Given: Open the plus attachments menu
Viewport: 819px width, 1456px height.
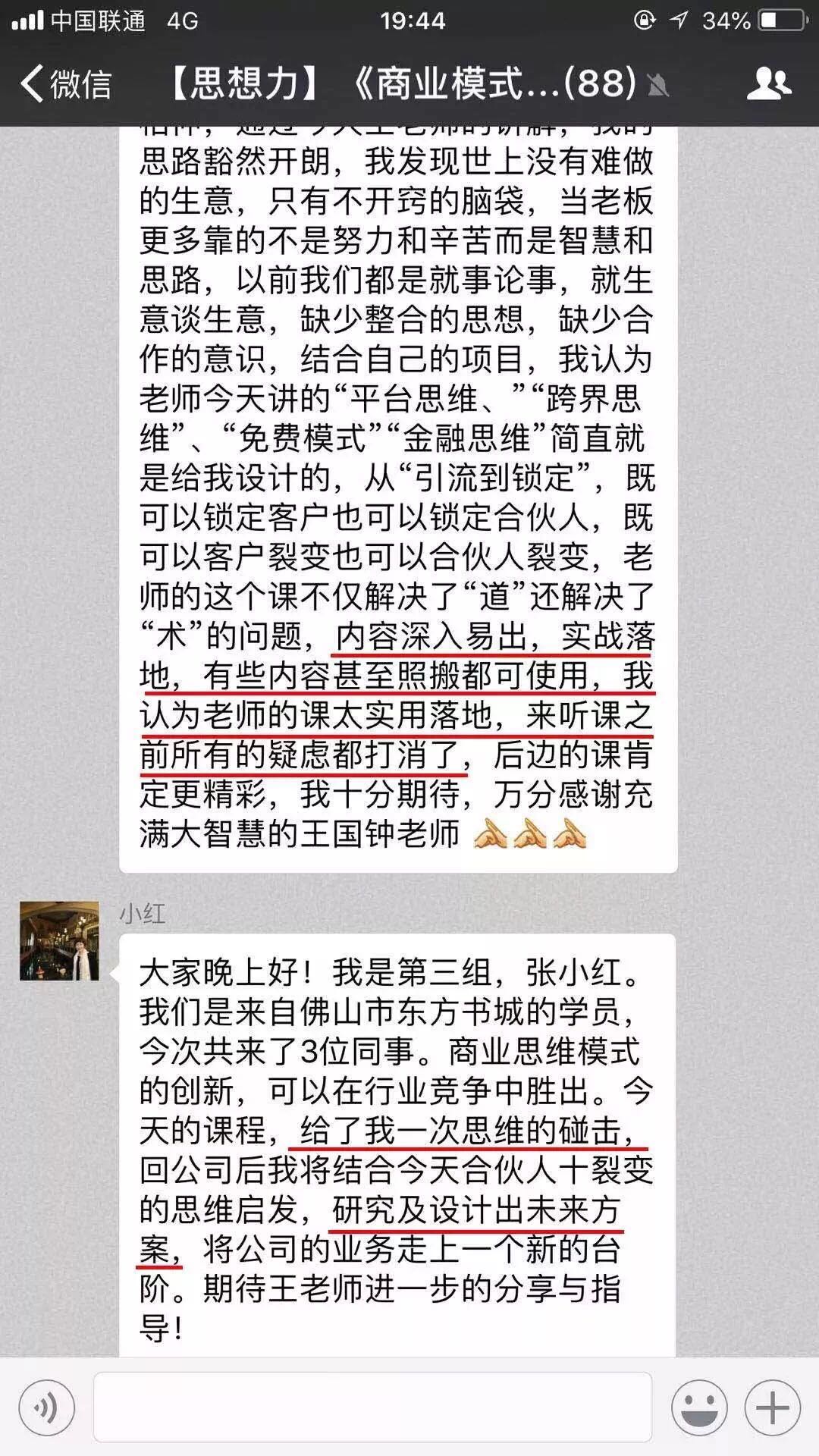Looking at the screenshot, I should click(772, 1408).
